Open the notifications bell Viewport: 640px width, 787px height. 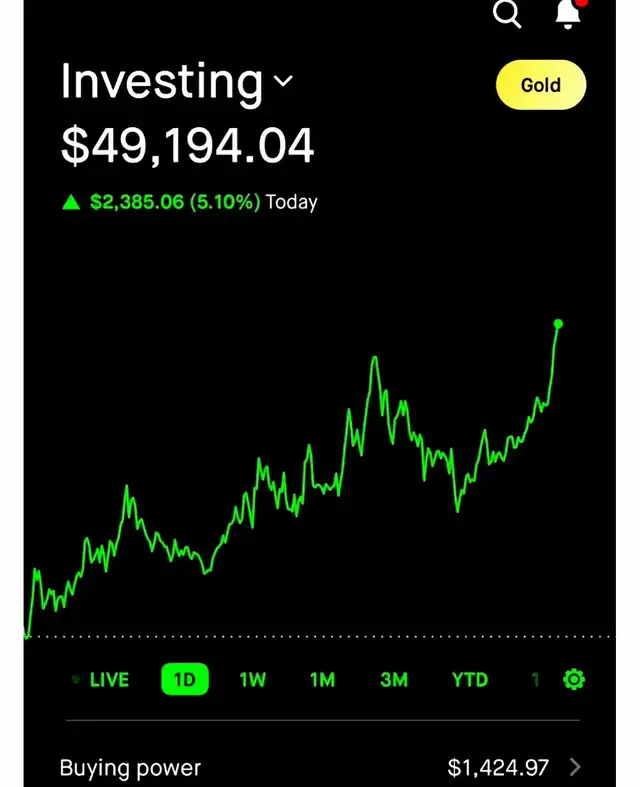[x=568, y=13]
